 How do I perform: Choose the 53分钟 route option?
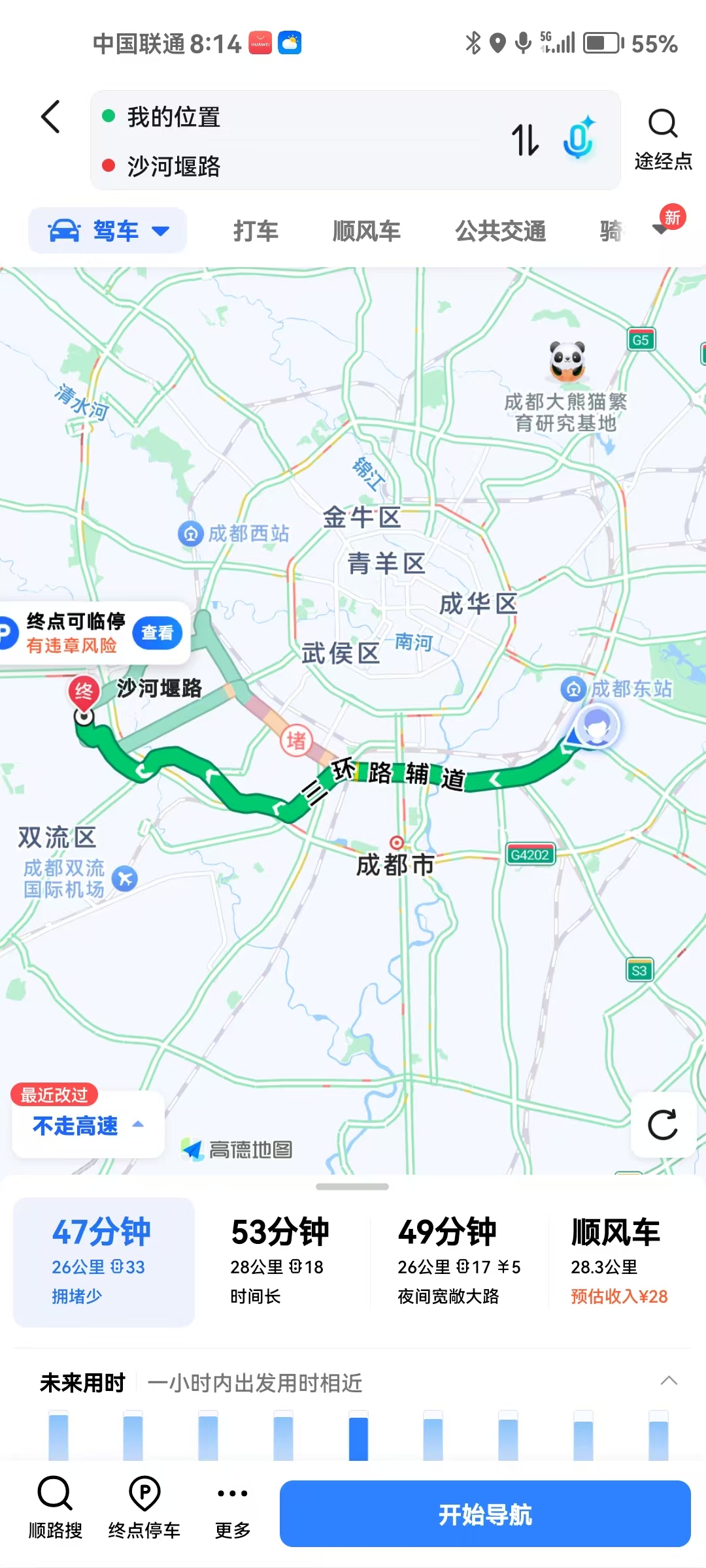[x=280, y=1261]
